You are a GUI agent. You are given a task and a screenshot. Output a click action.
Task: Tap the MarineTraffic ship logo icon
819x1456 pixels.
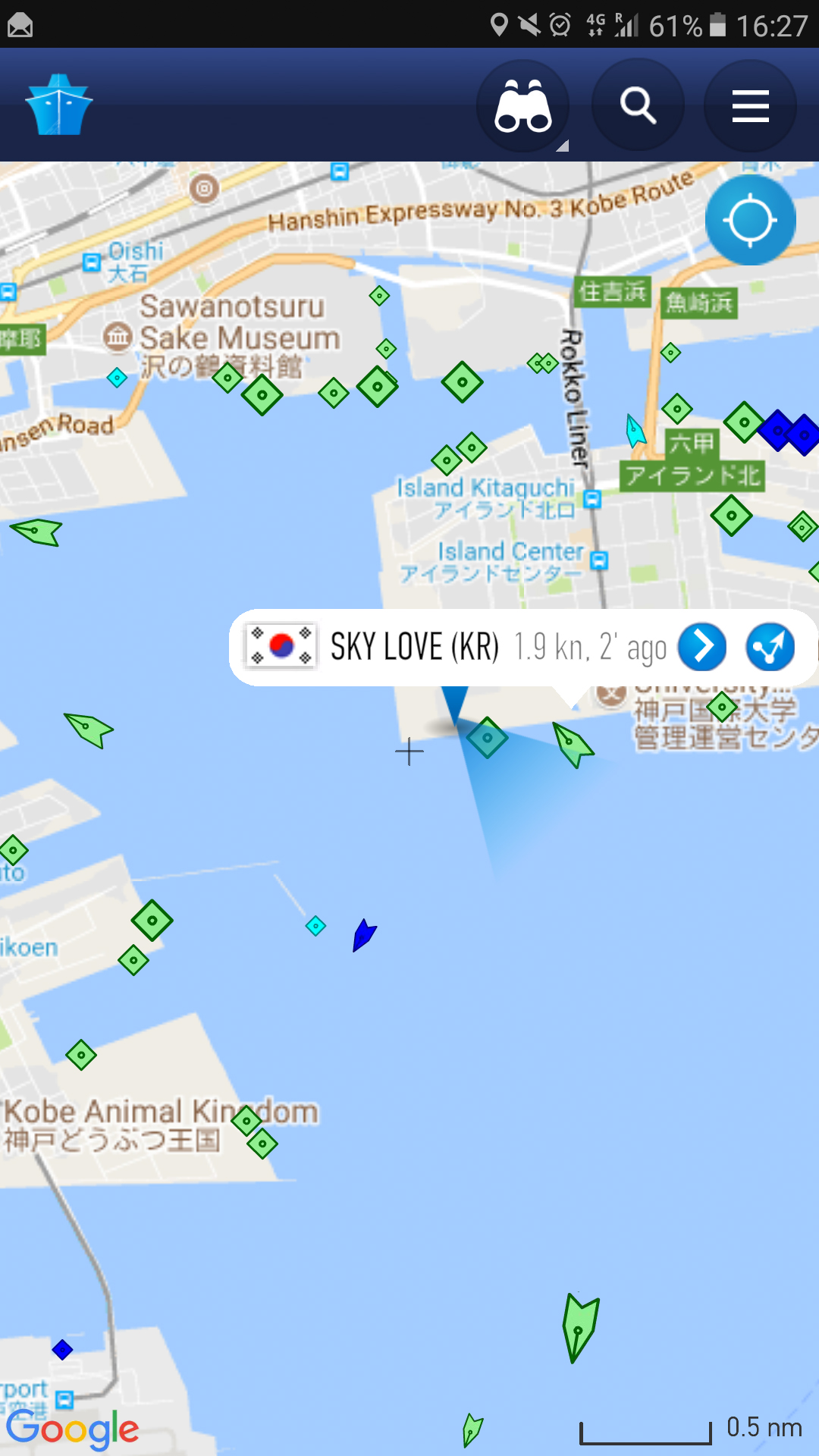click(59, 105)
